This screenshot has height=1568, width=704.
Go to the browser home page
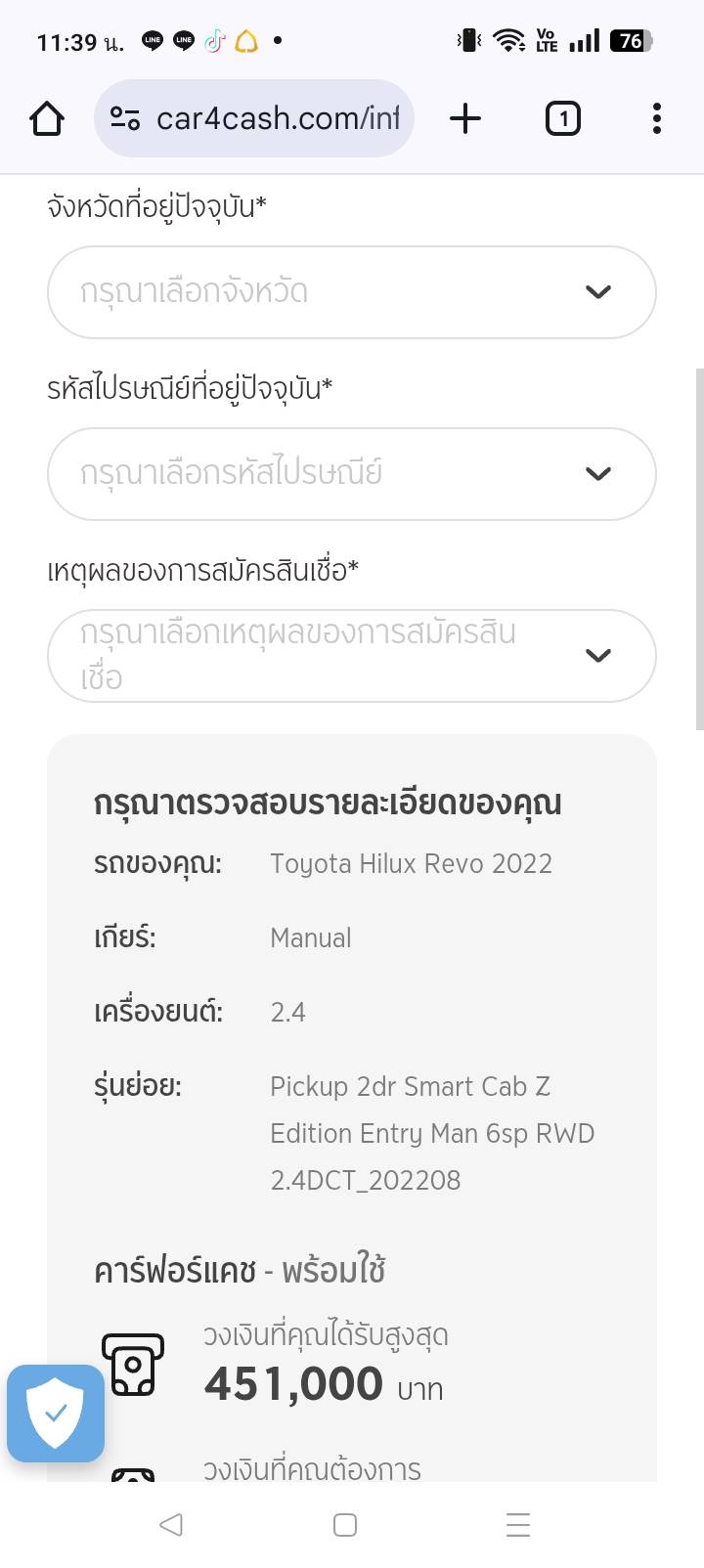tap(47, 119)
